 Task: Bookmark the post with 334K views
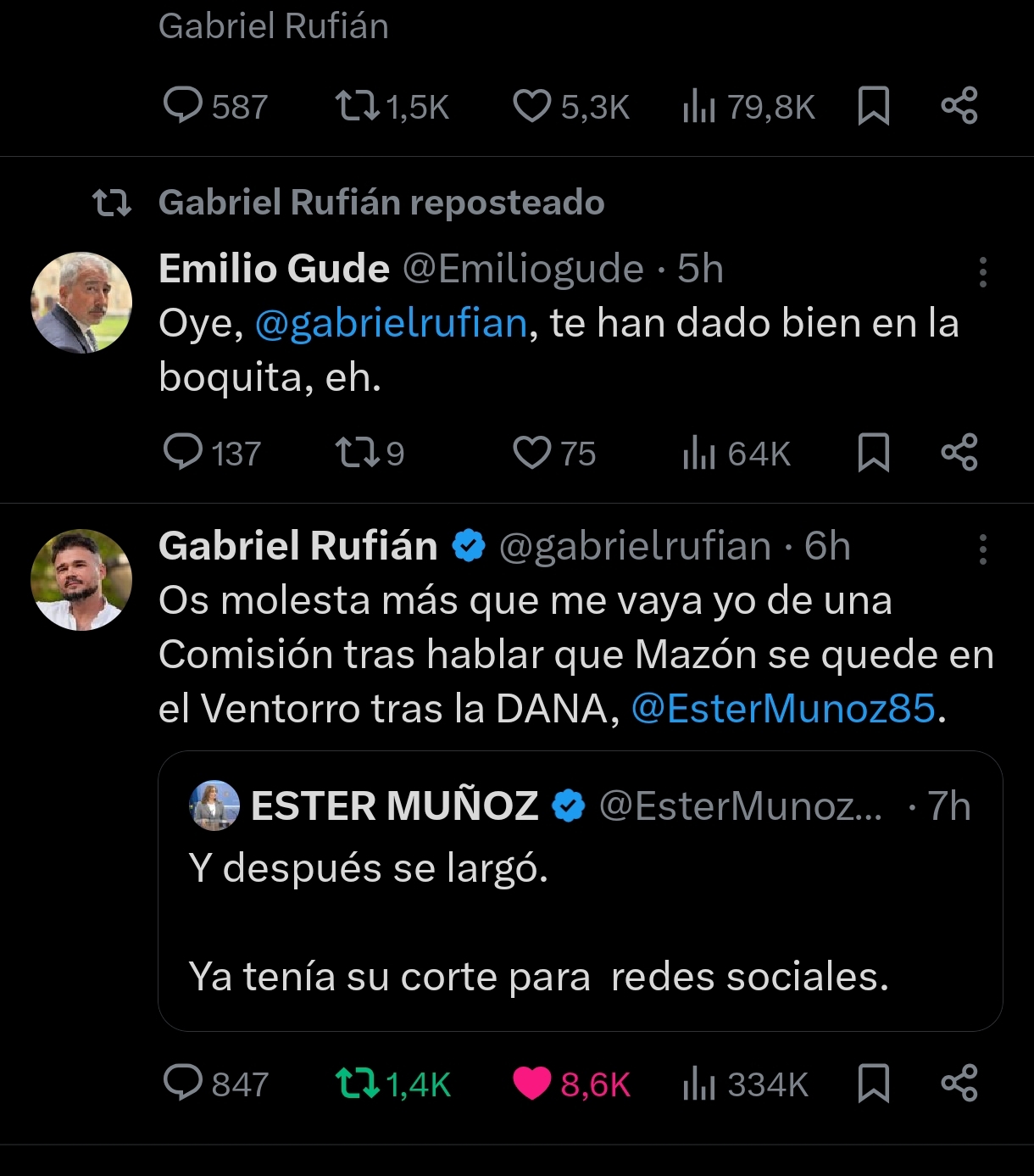(x=874, y=1083)
